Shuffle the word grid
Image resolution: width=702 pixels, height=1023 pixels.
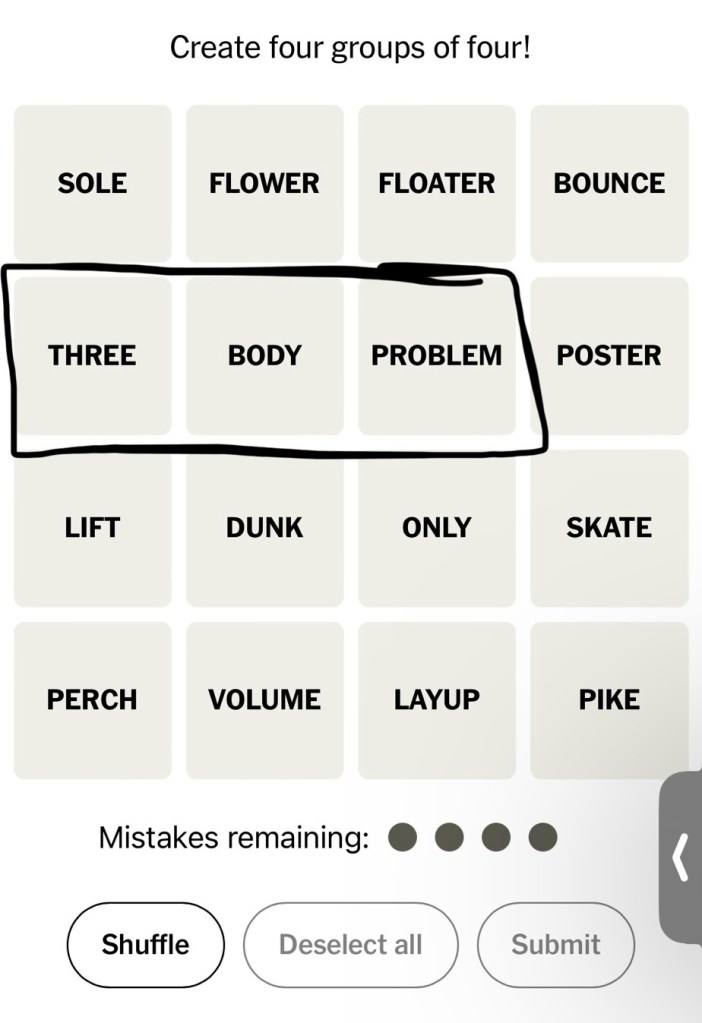click(x=146, y=945)
